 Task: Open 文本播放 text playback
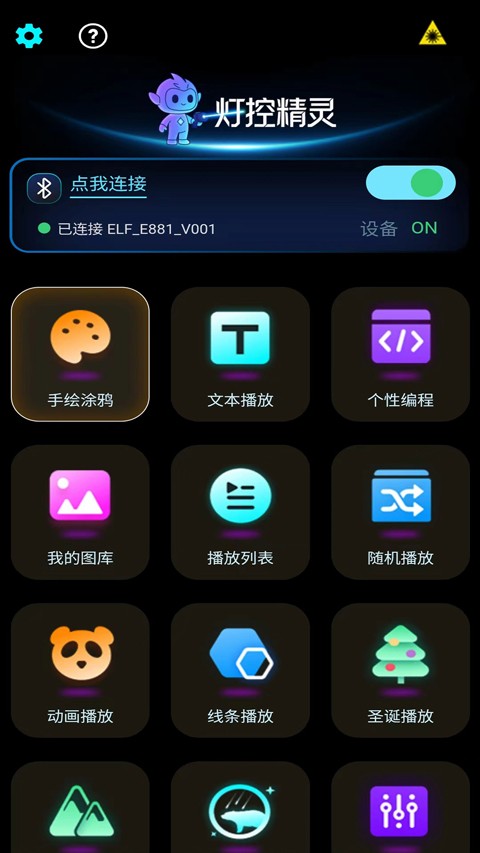[240, 354]
